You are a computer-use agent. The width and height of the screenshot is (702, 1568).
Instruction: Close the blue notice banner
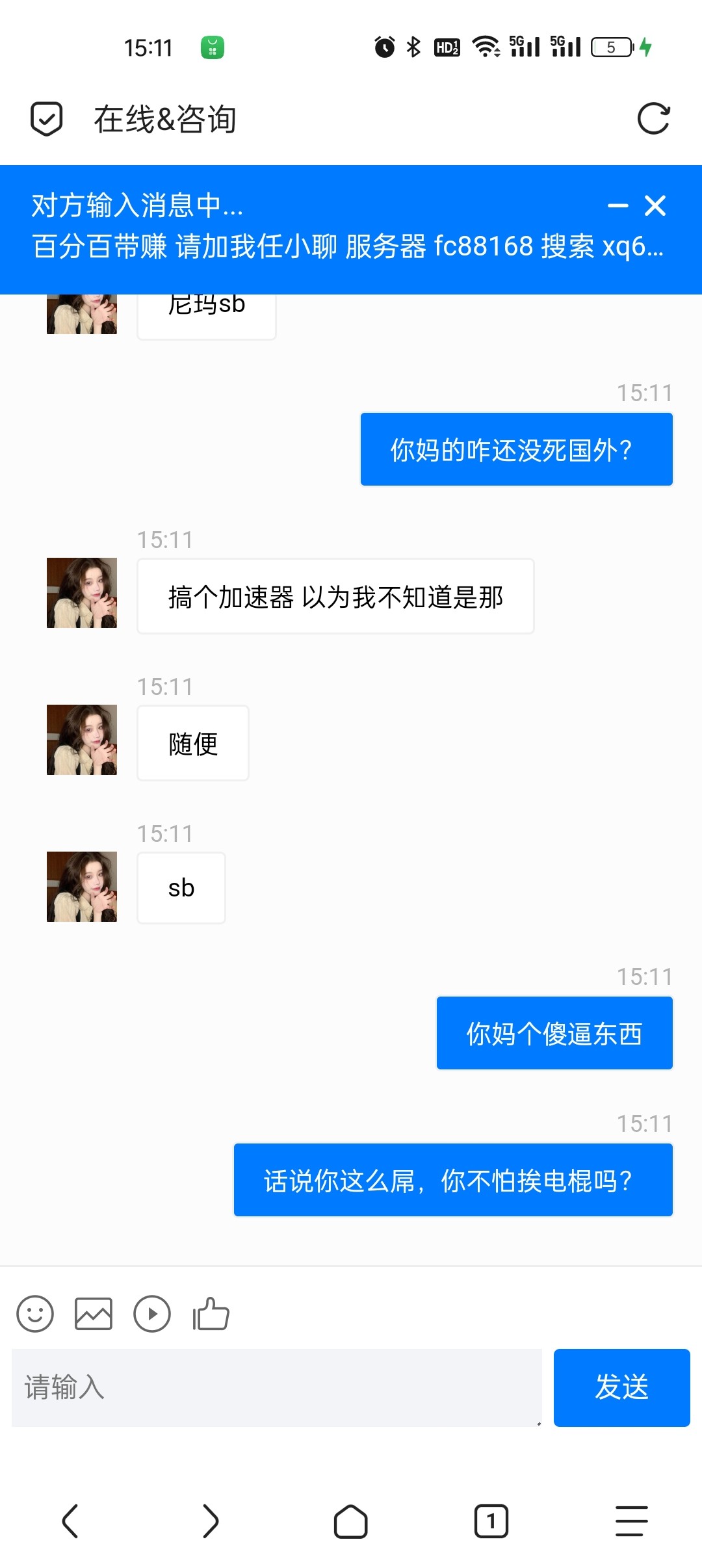pos(655,206)
